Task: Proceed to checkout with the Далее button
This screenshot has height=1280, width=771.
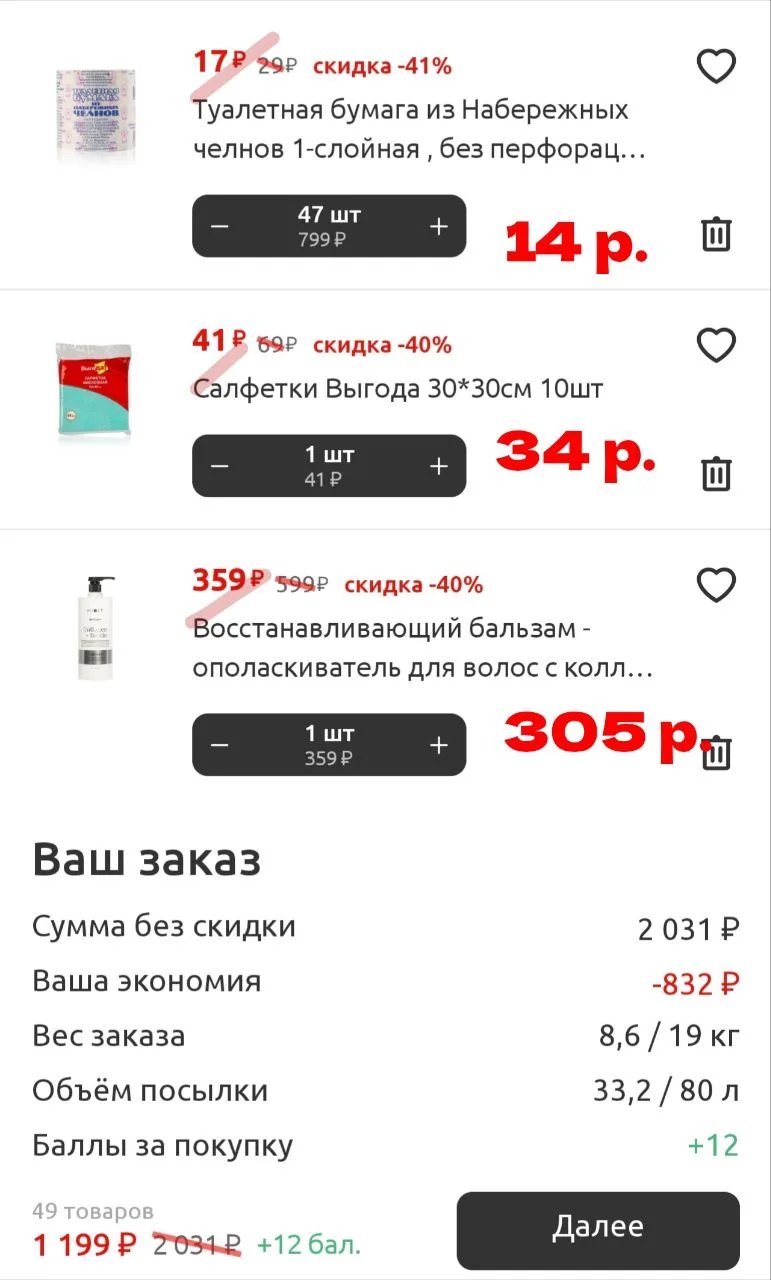Action: [598, 1230]
